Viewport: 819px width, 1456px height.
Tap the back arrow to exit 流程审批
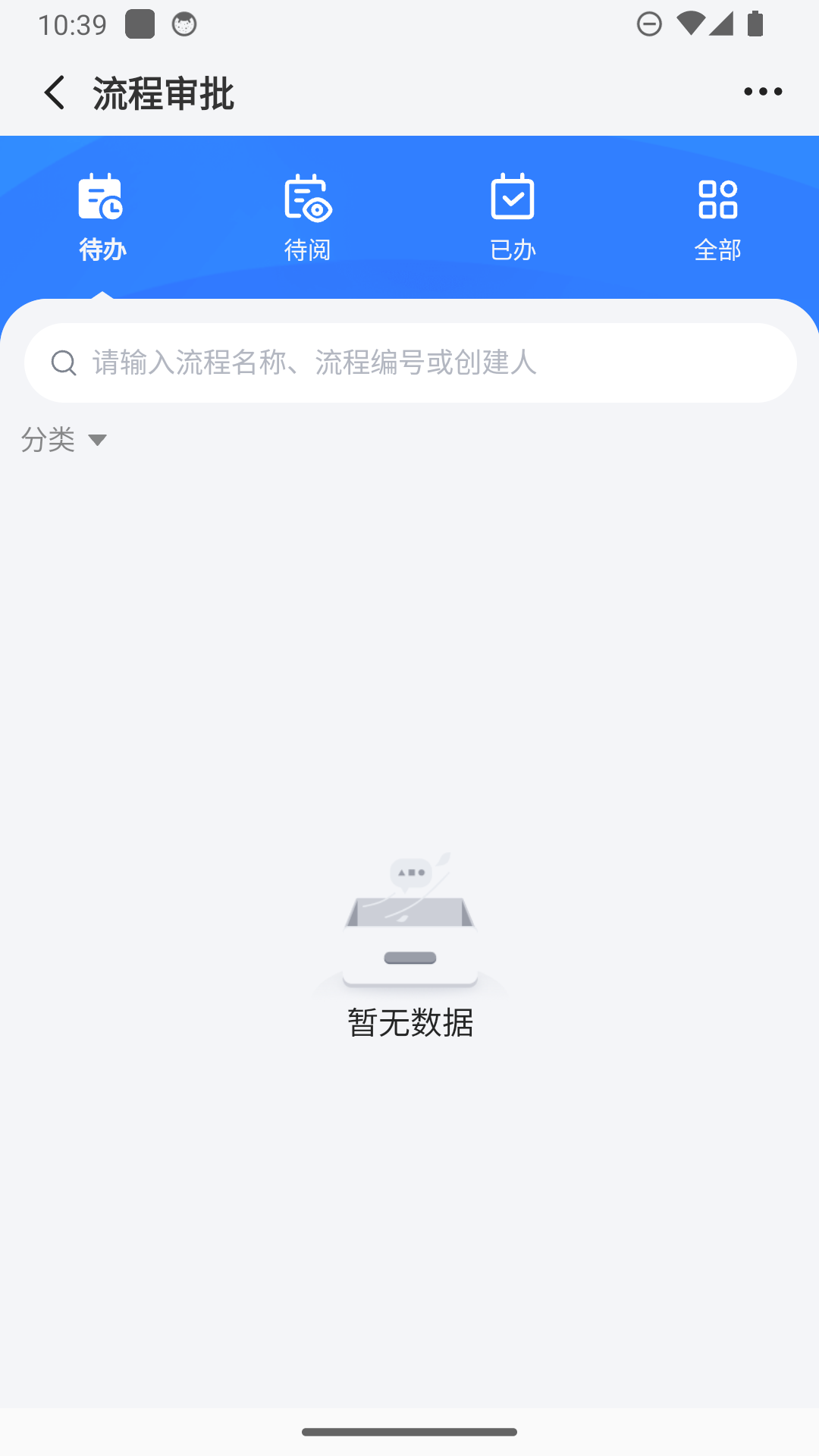click(53, 91)
